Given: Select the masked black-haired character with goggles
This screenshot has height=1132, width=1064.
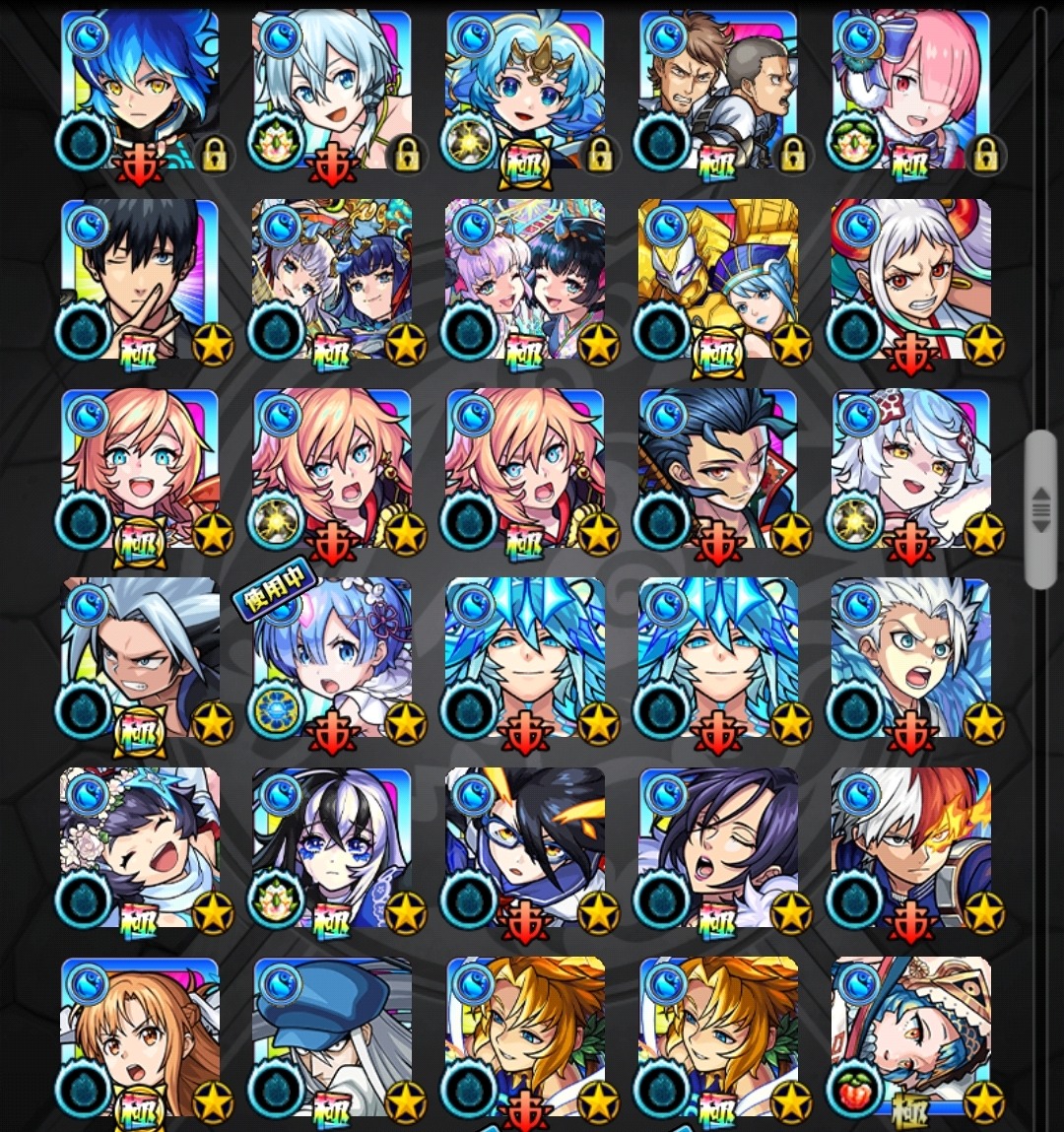Looking at the screenshot, I should 525,849.
